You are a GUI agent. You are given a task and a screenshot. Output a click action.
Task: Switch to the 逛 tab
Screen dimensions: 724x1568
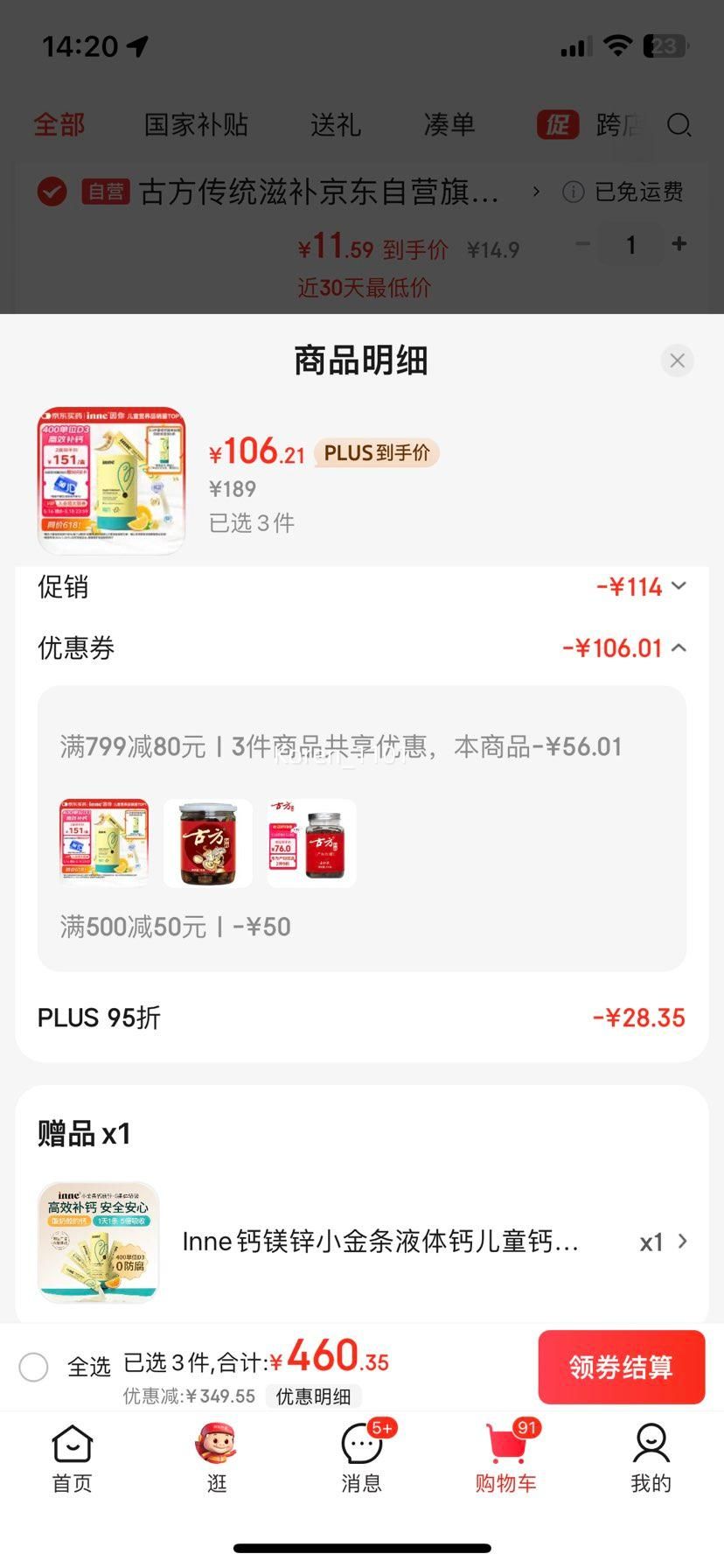[216, 1459]
